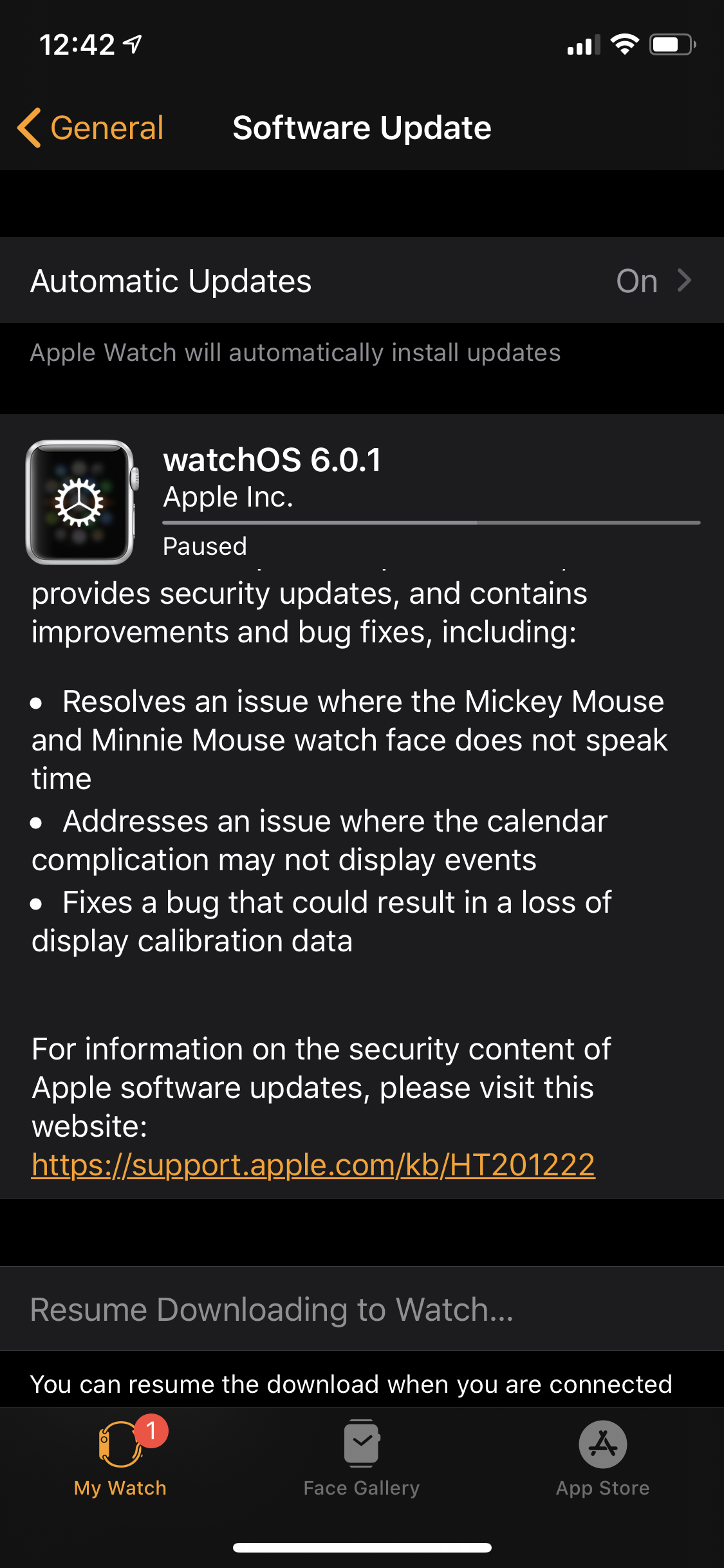The width and height of the screenshot is (724, 1568).
Task: Switch to the Face Gallery tab
Action: click(x=362, y=1457)
